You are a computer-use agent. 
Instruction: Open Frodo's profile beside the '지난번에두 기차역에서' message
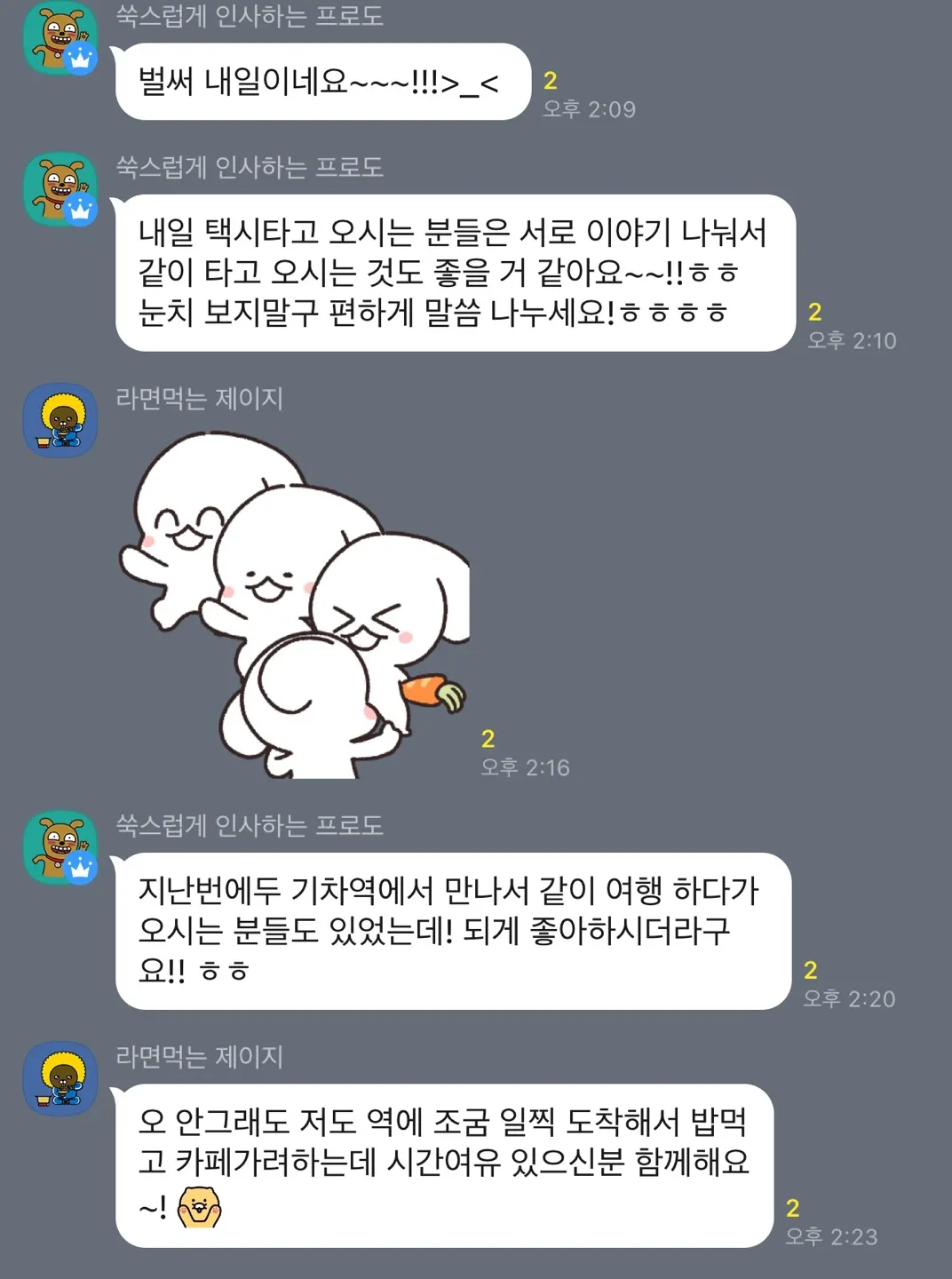tap(59, 848)
